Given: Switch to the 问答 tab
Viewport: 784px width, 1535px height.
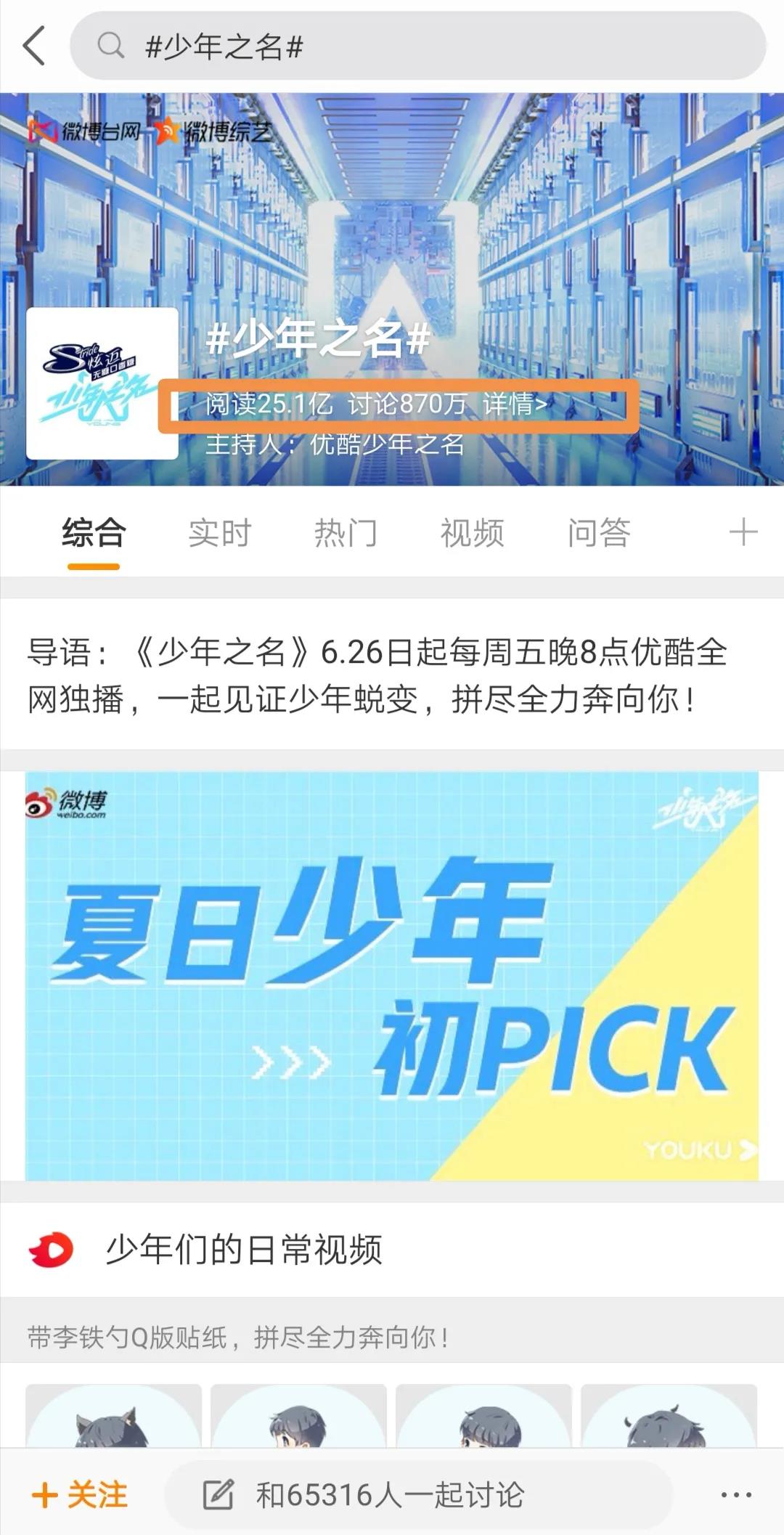Looking at the screenshot, I should coord(599,532).
